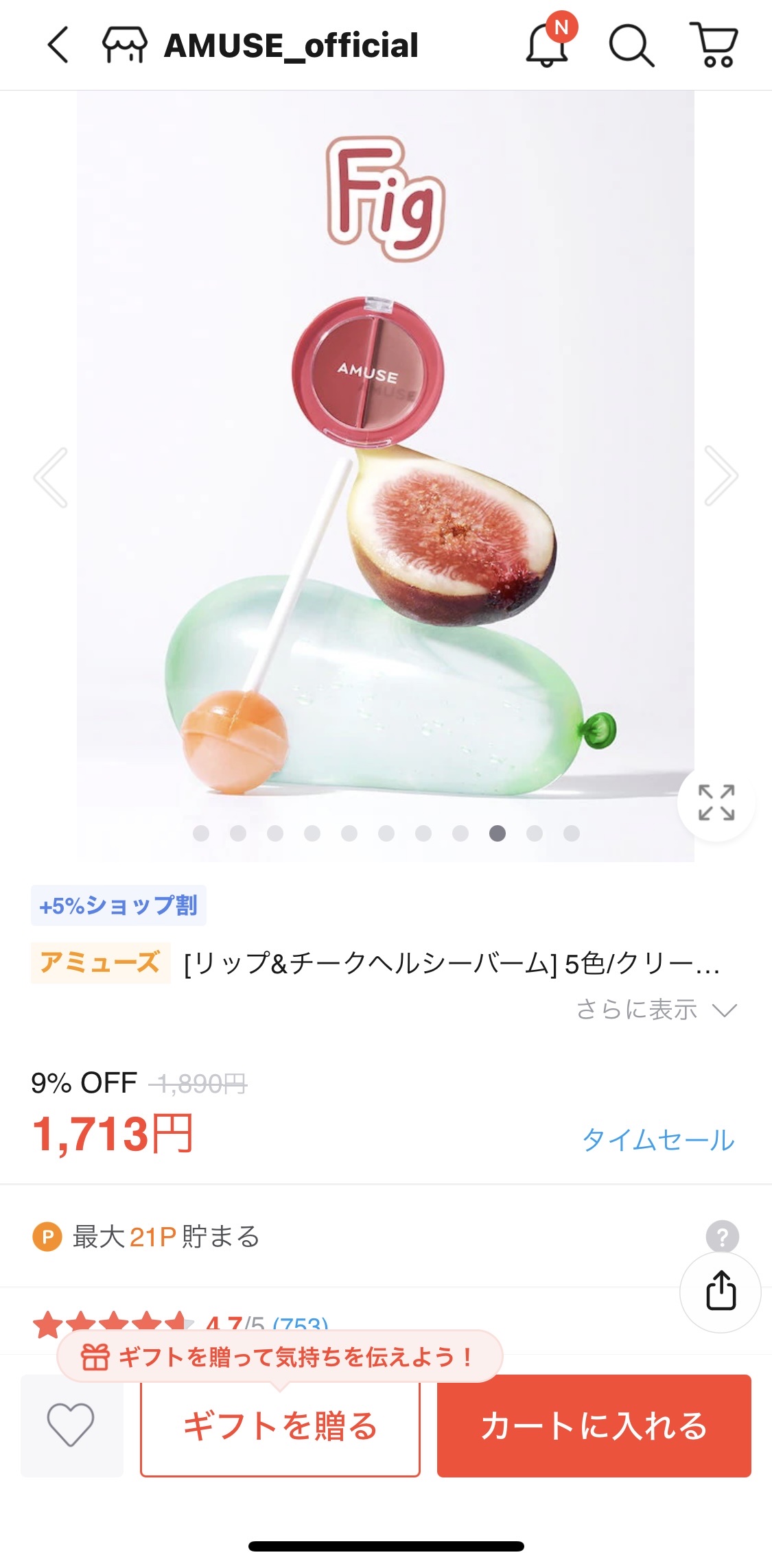Show the next product image

coord(721,476)
